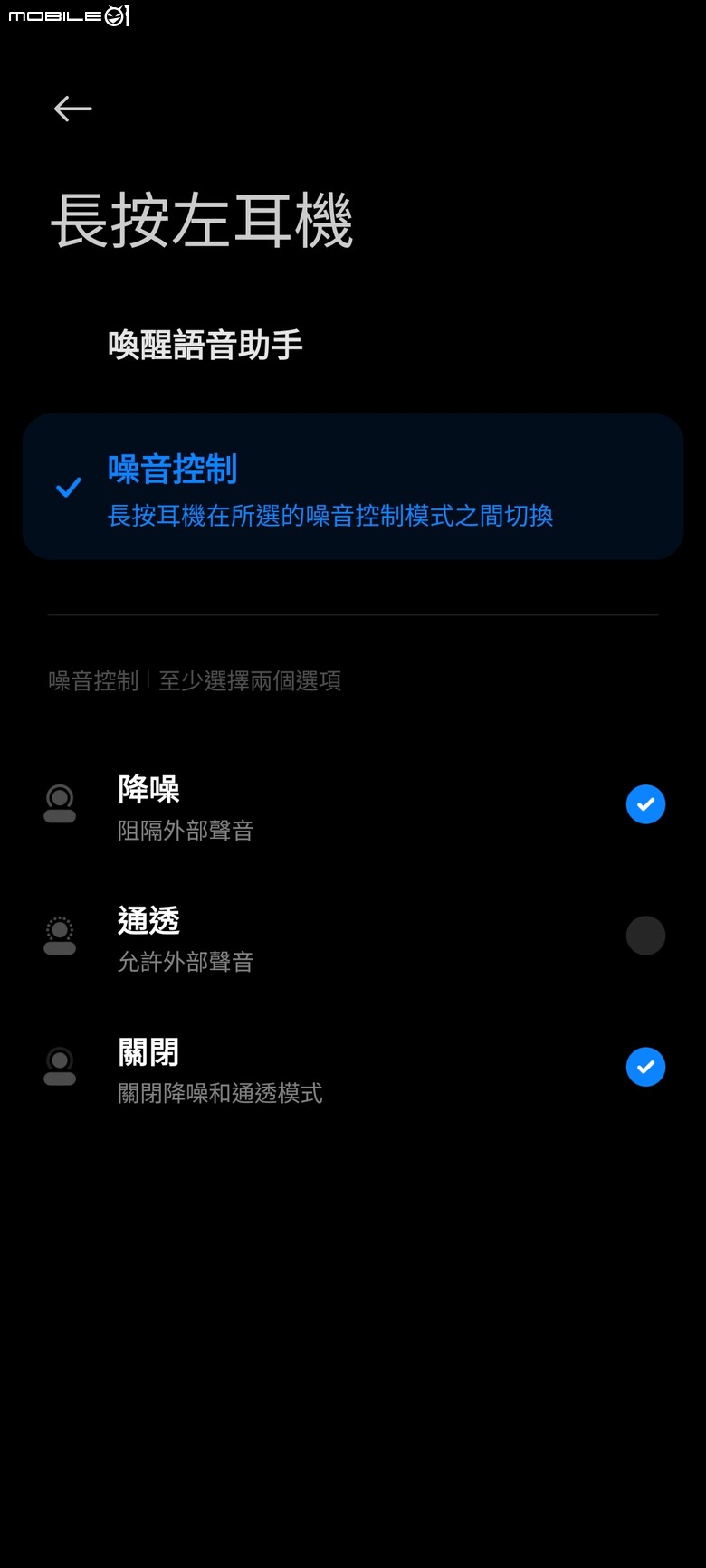This screenshot has width=706, height=1568.
Task: Click the 長按左耳機 page title
Action: point(202,217)
